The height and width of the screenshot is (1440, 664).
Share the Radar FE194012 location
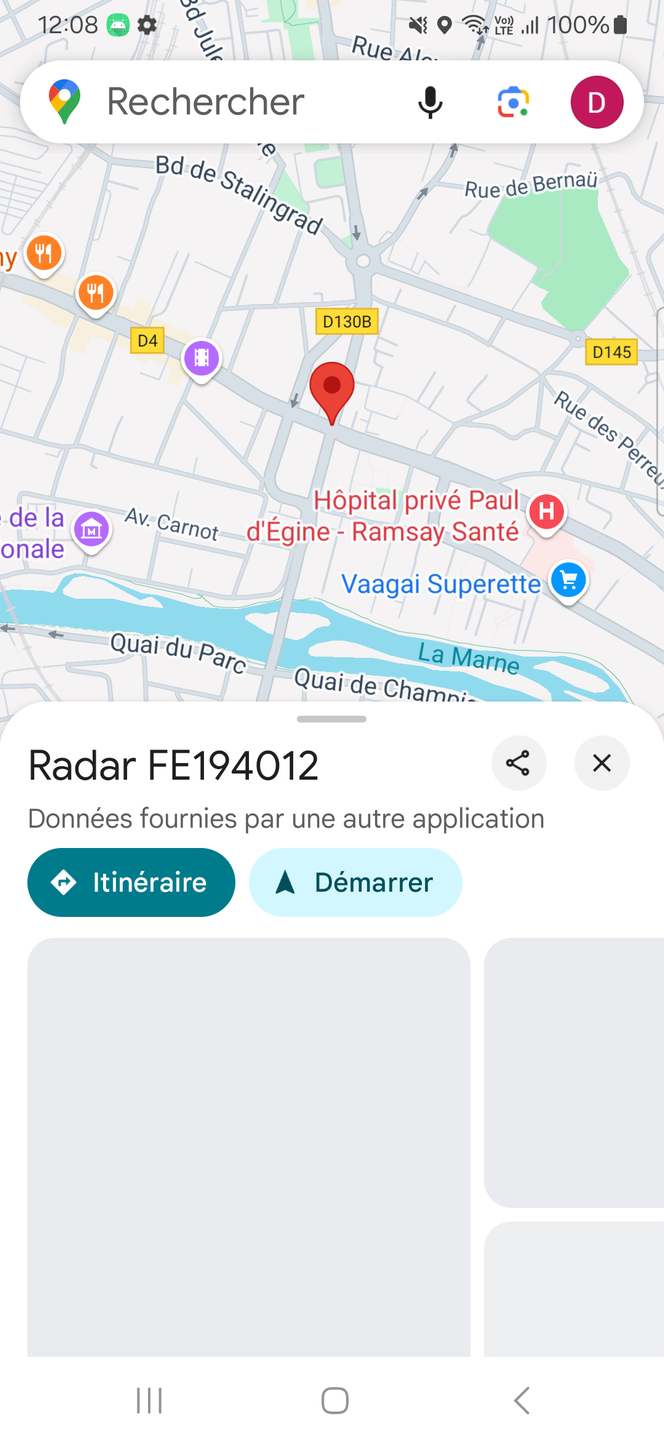(x=518, y=764)
